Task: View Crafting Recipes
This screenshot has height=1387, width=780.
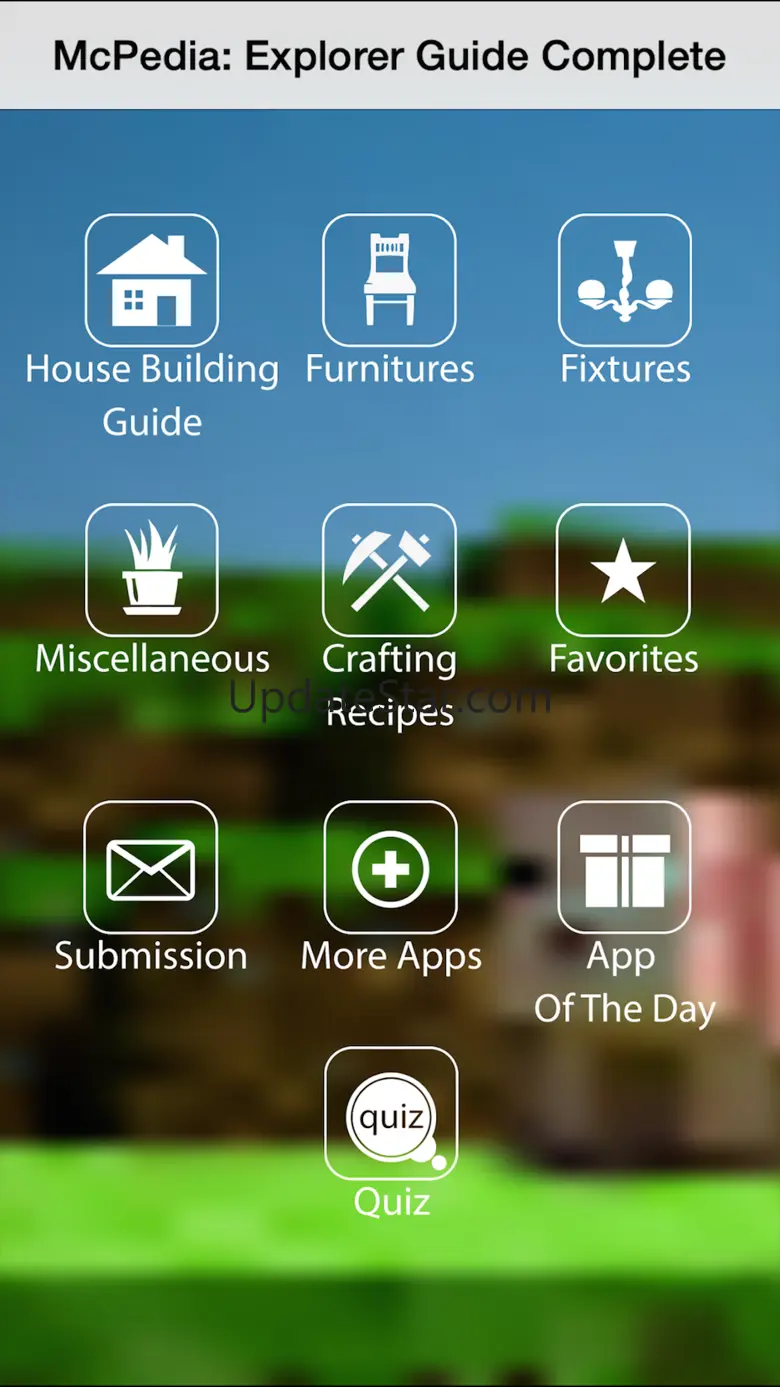Action: 389,570
